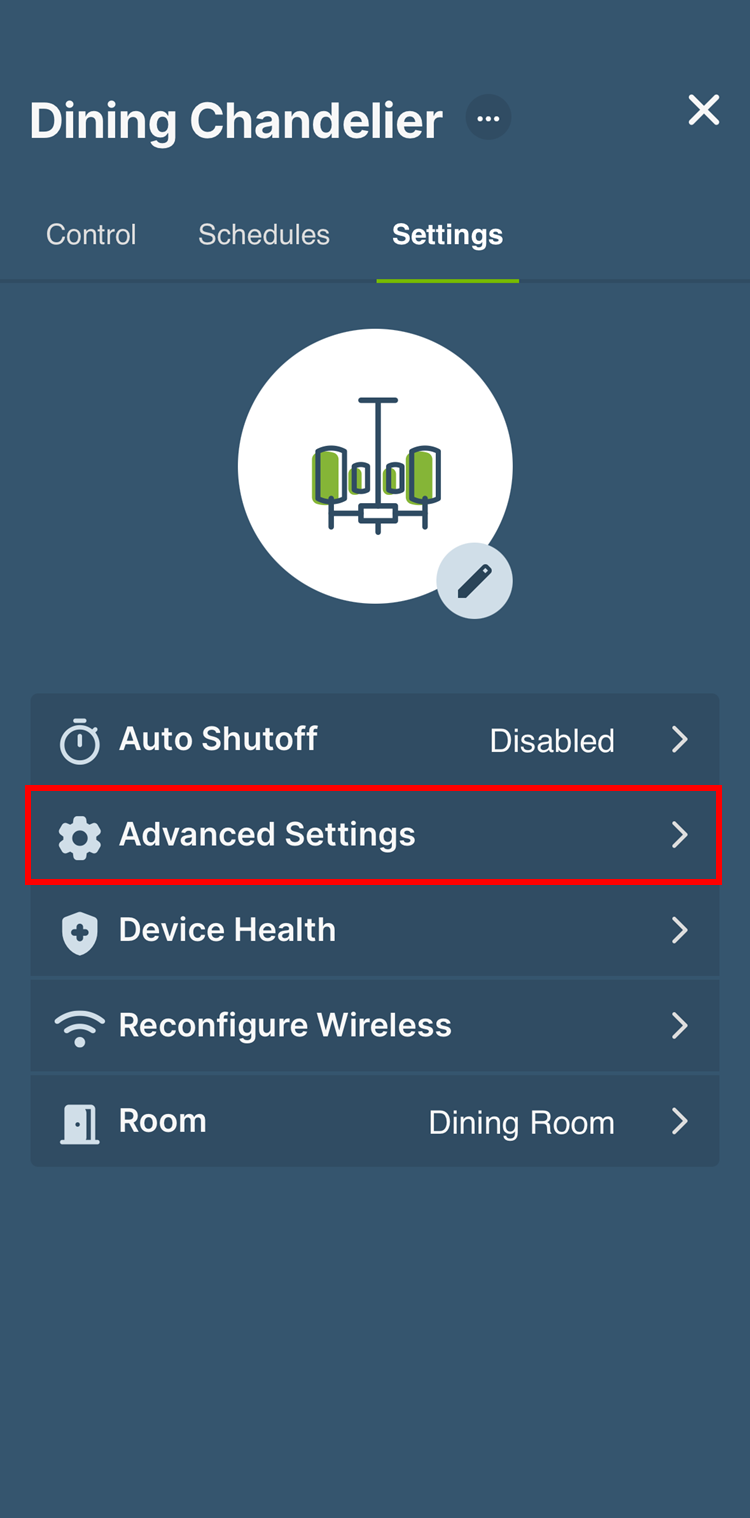
Task: Open the ellipsis menu beside Dining Chandelier
Action: click(489, 118)
